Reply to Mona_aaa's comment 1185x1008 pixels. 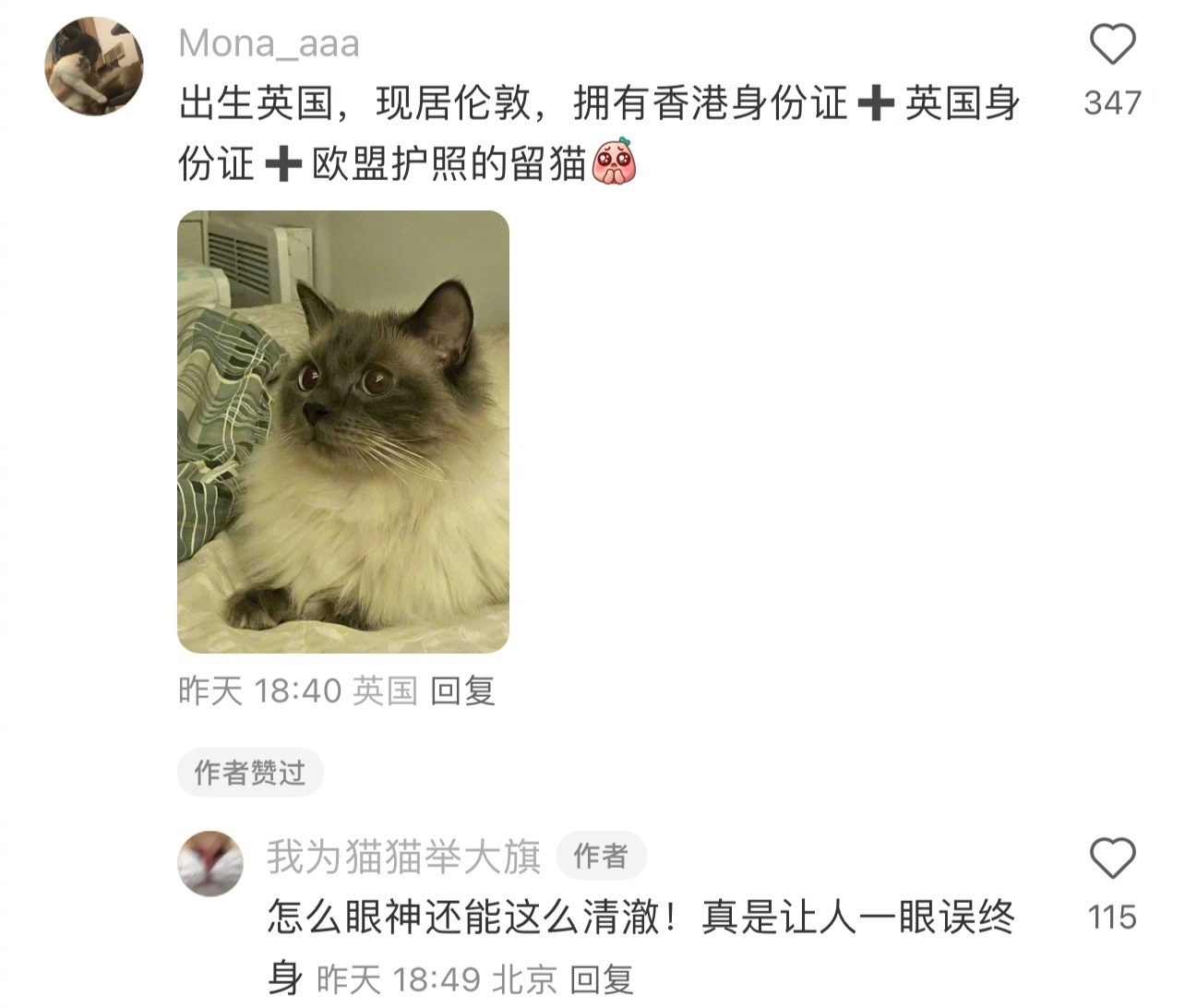pyautogui.click(x=462, y=690)
